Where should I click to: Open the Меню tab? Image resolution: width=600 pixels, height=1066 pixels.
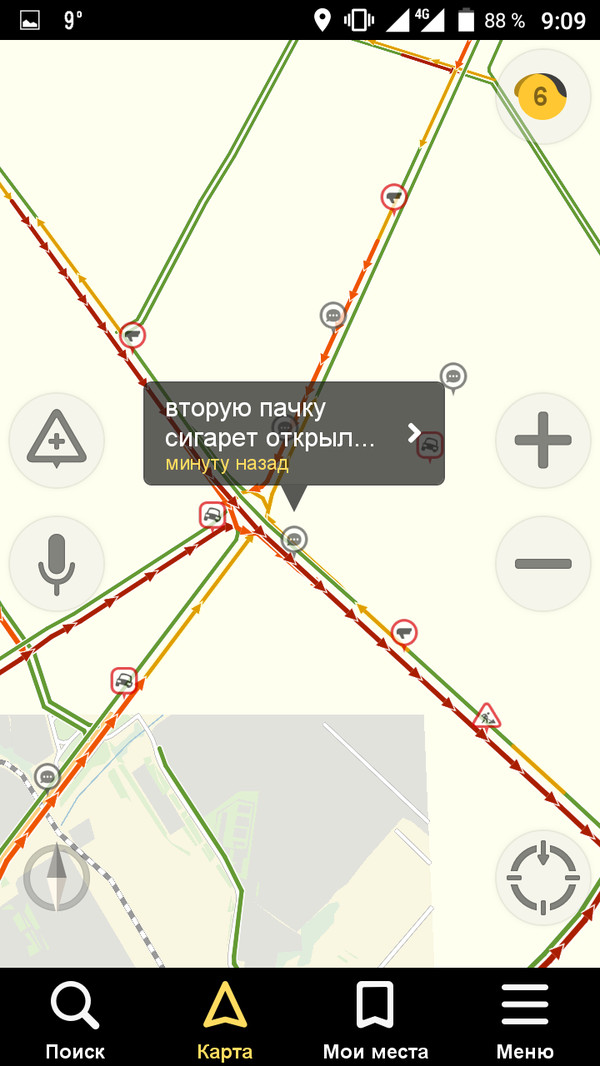(x=525, y=1018)
